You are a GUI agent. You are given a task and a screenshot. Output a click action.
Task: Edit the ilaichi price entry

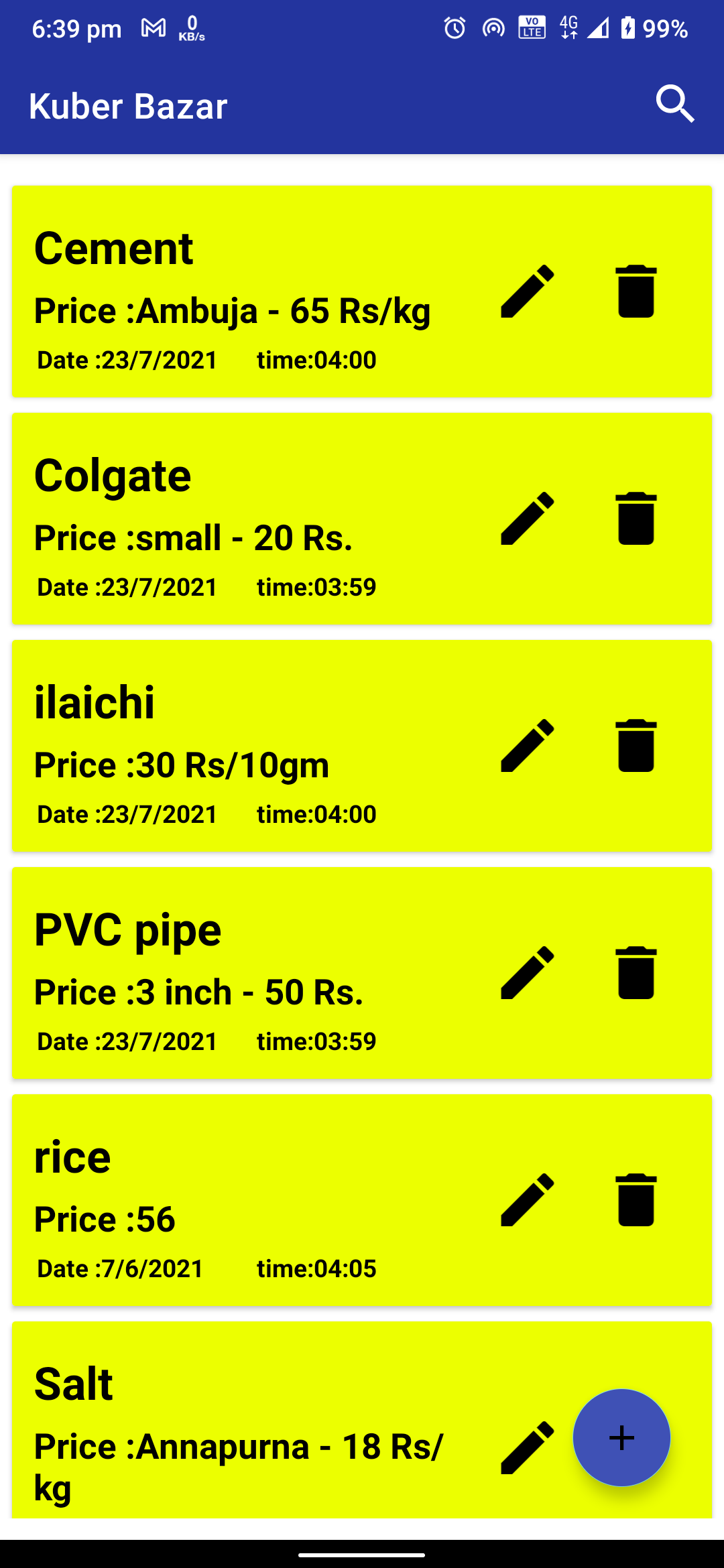click(x=527, y=745)
